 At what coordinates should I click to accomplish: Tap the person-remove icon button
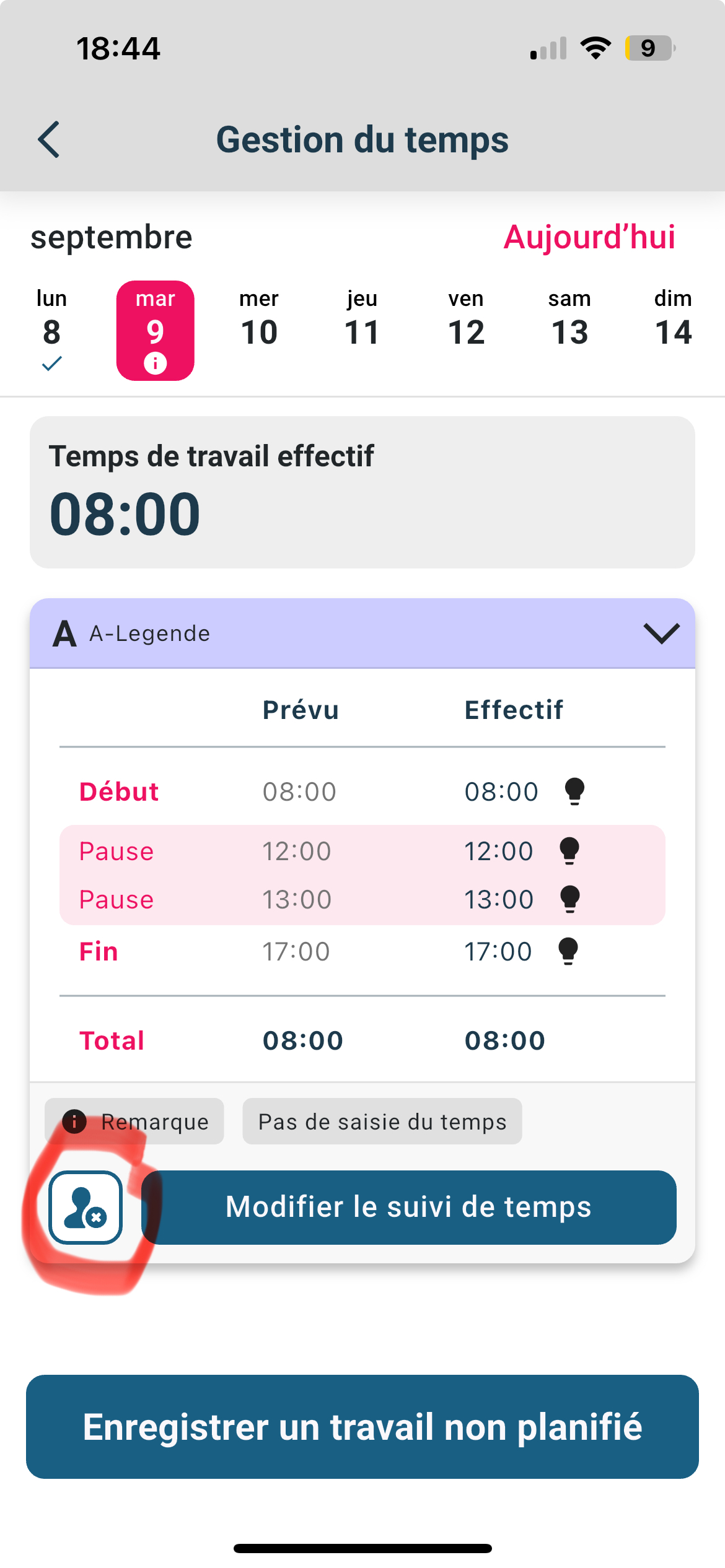[86, 1207]
